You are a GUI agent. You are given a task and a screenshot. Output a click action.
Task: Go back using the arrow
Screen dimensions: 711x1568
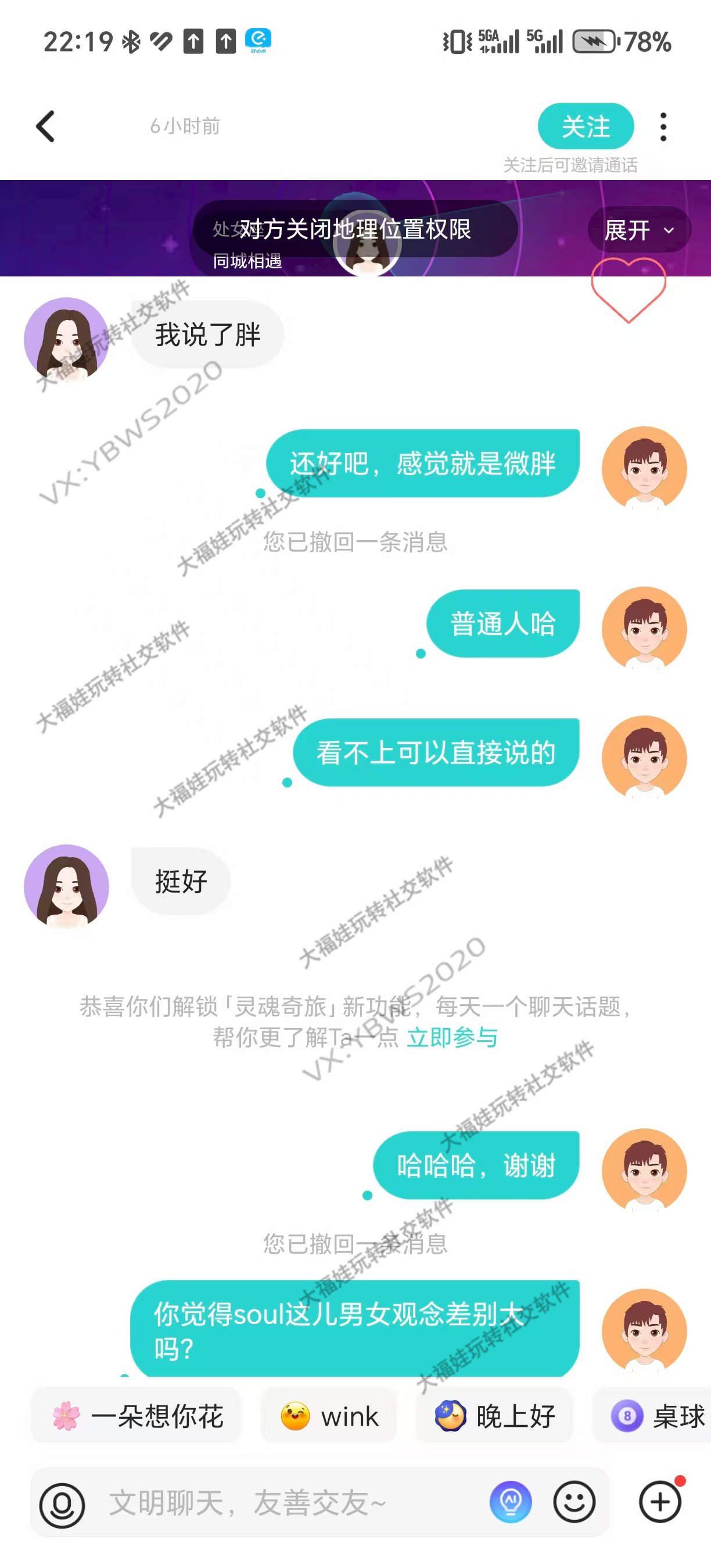(46, 126)
